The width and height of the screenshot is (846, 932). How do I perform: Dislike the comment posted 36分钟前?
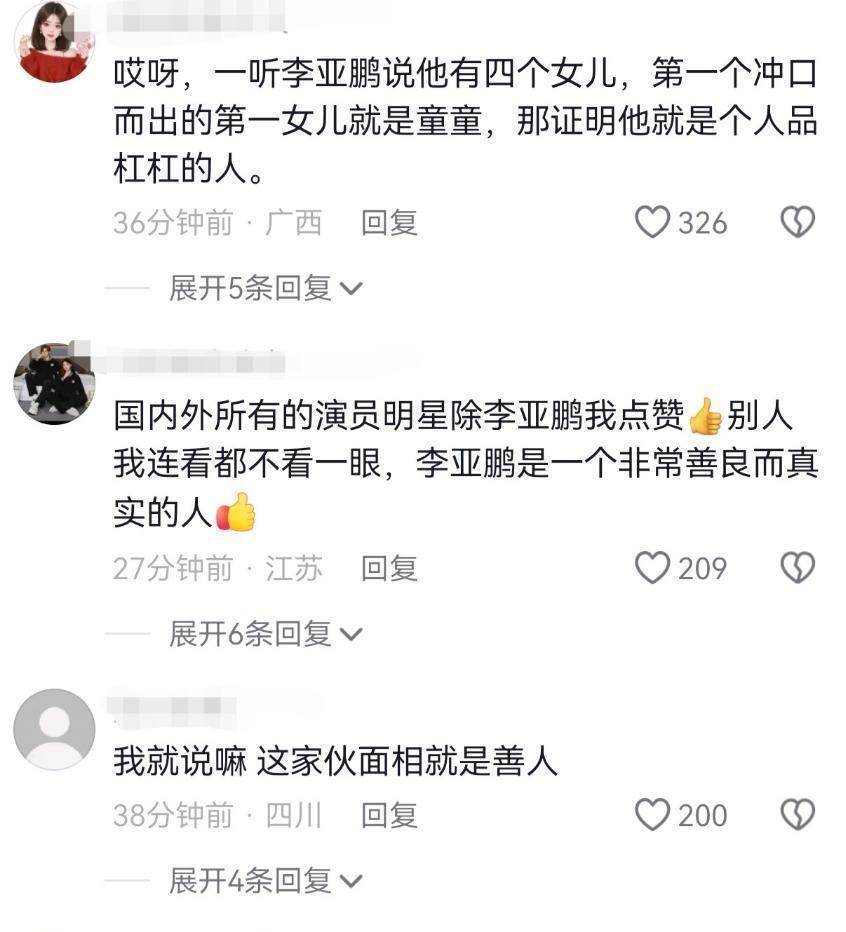(797, 222)
